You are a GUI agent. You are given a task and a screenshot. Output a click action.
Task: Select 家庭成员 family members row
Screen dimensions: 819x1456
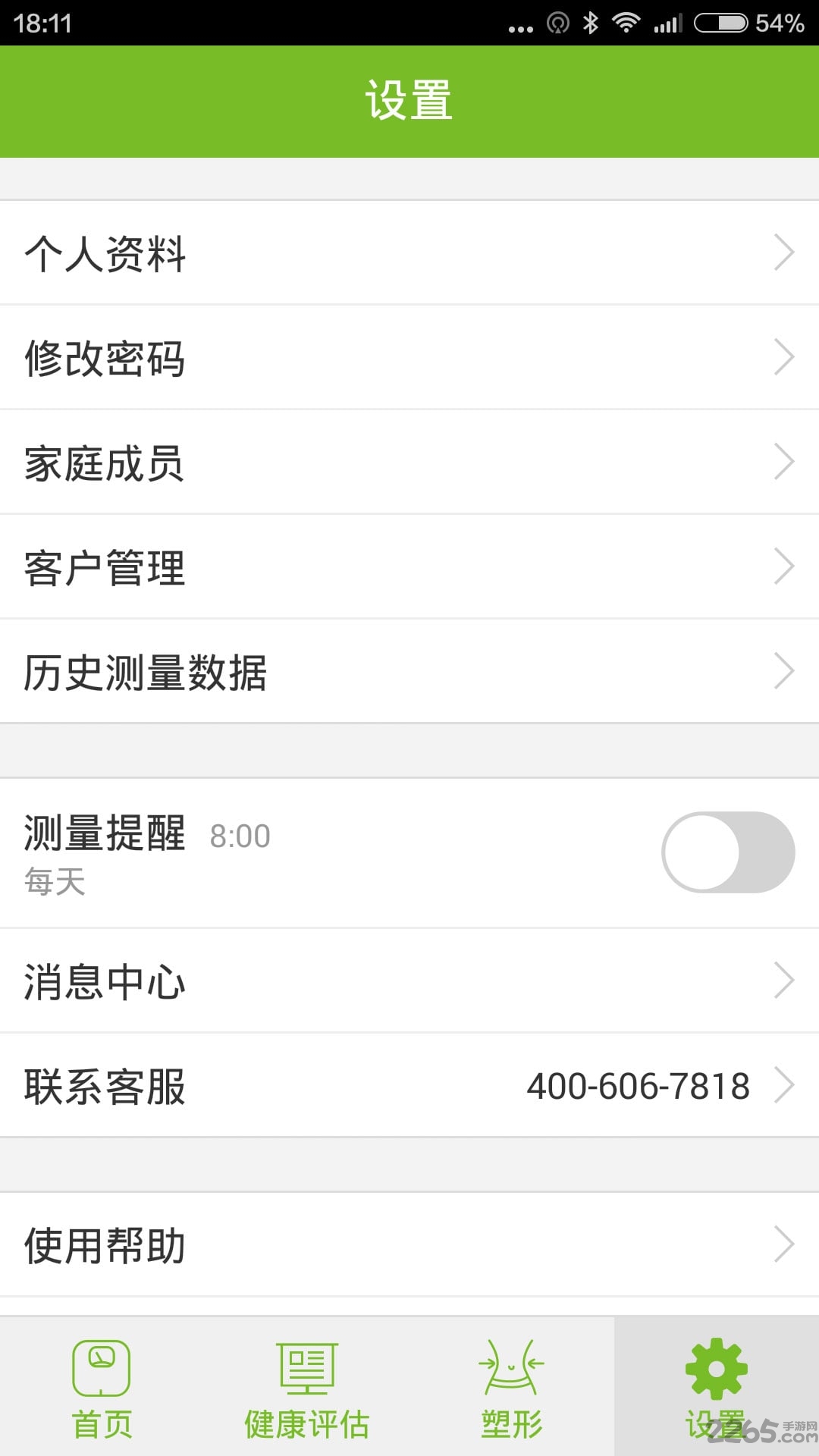pyautogui.click(x=409, y=461)
